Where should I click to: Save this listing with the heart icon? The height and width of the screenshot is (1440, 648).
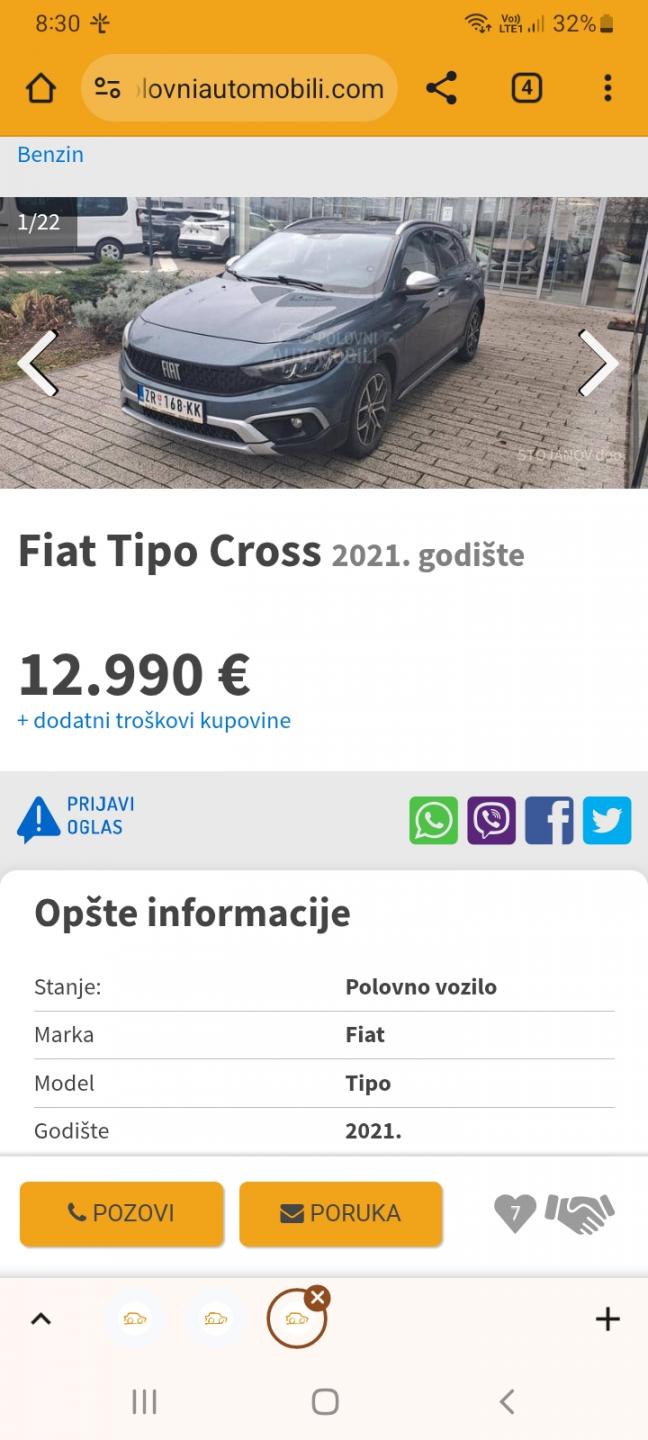coord(515,1214)
